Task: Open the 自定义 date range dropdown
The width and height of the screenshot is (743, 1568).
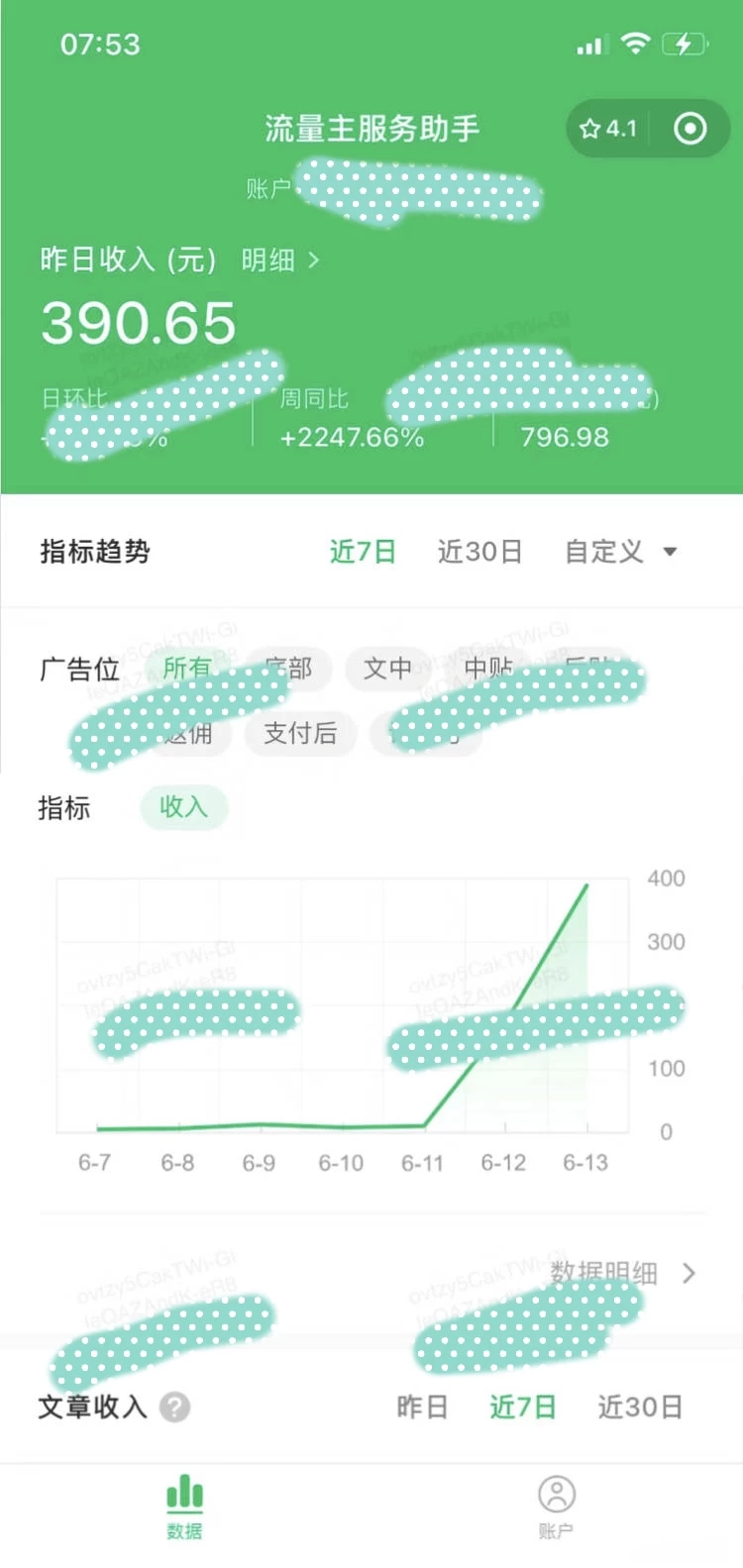Action: point(619,552)
